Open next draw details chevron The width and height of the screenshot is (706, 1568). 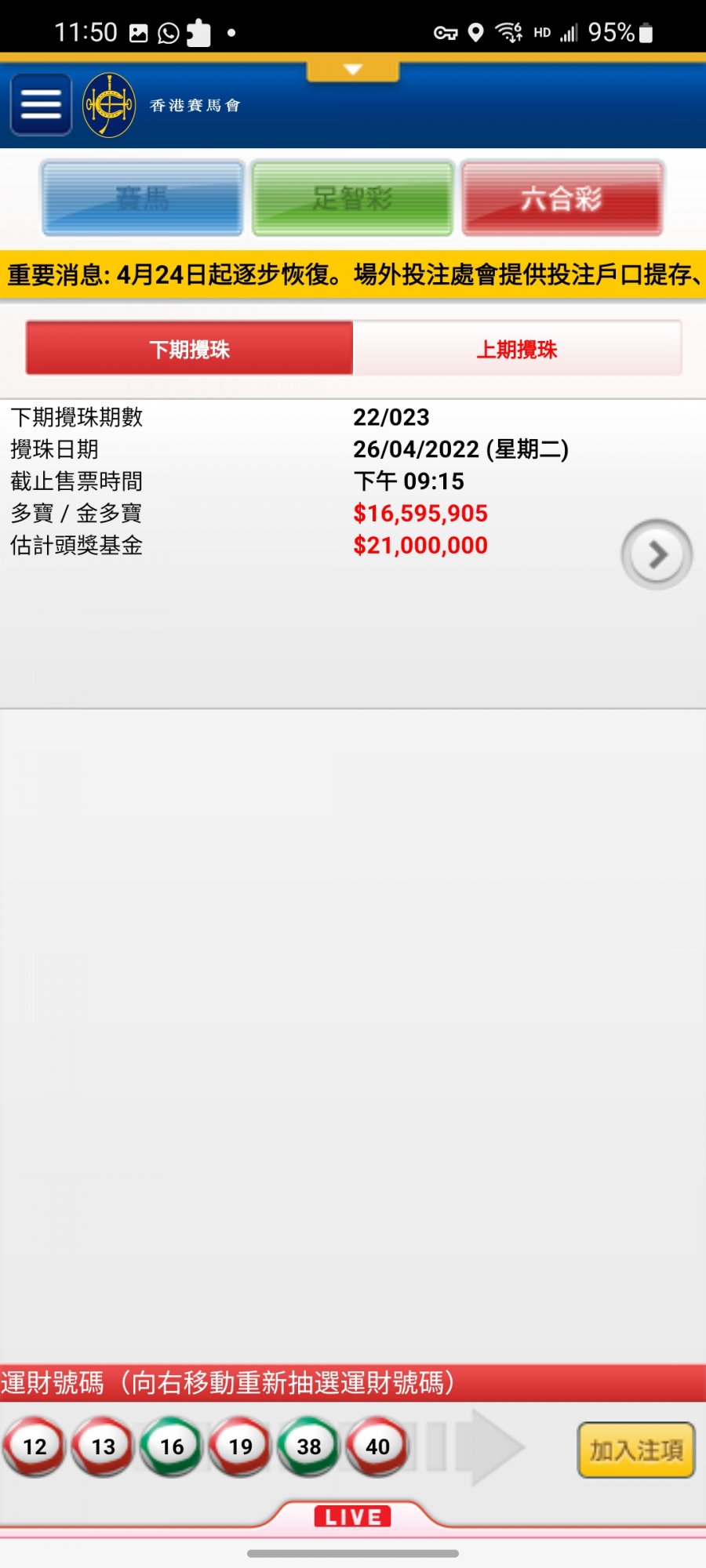click(657, 554)
